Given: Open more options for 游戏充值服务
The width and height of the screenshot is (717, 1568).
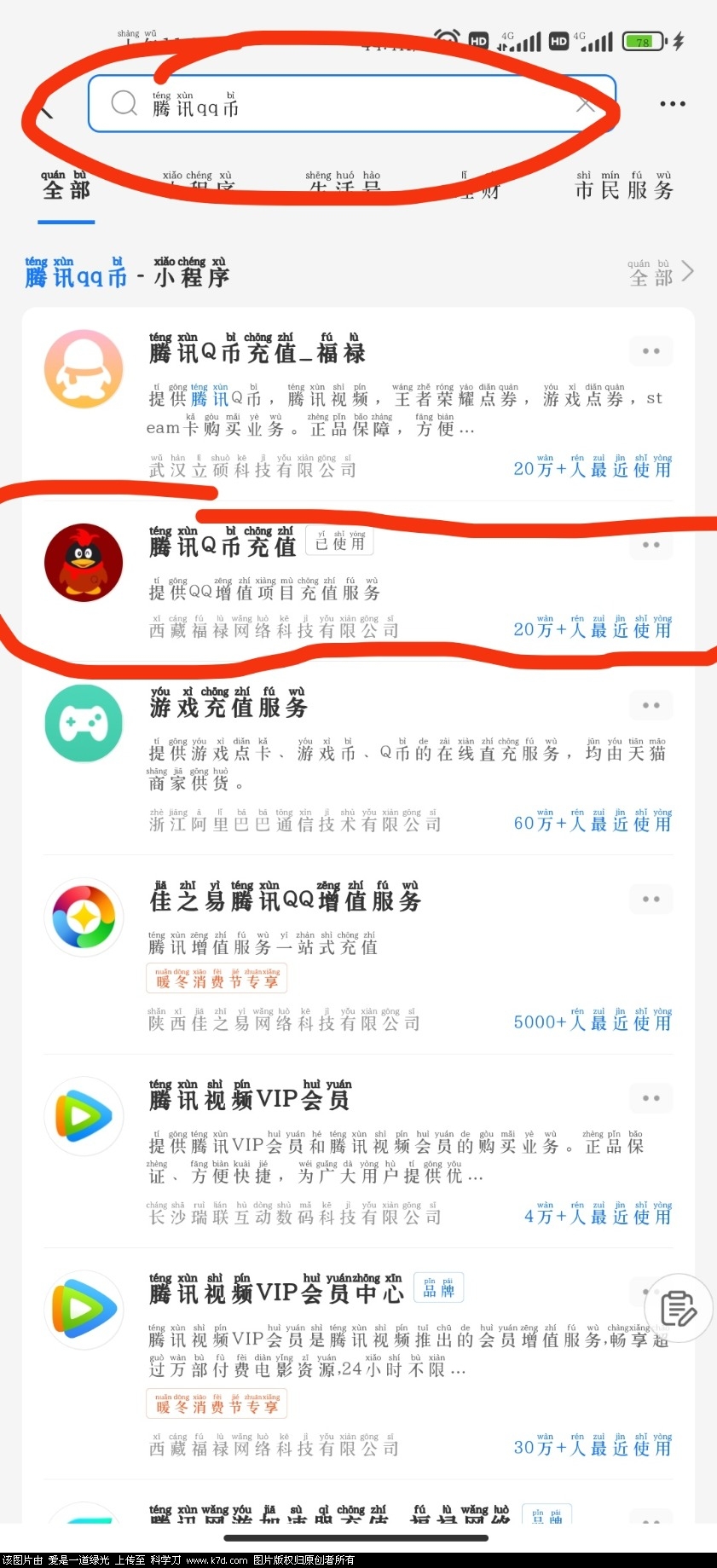Looking at the screenshot, I should click(651, 706).
